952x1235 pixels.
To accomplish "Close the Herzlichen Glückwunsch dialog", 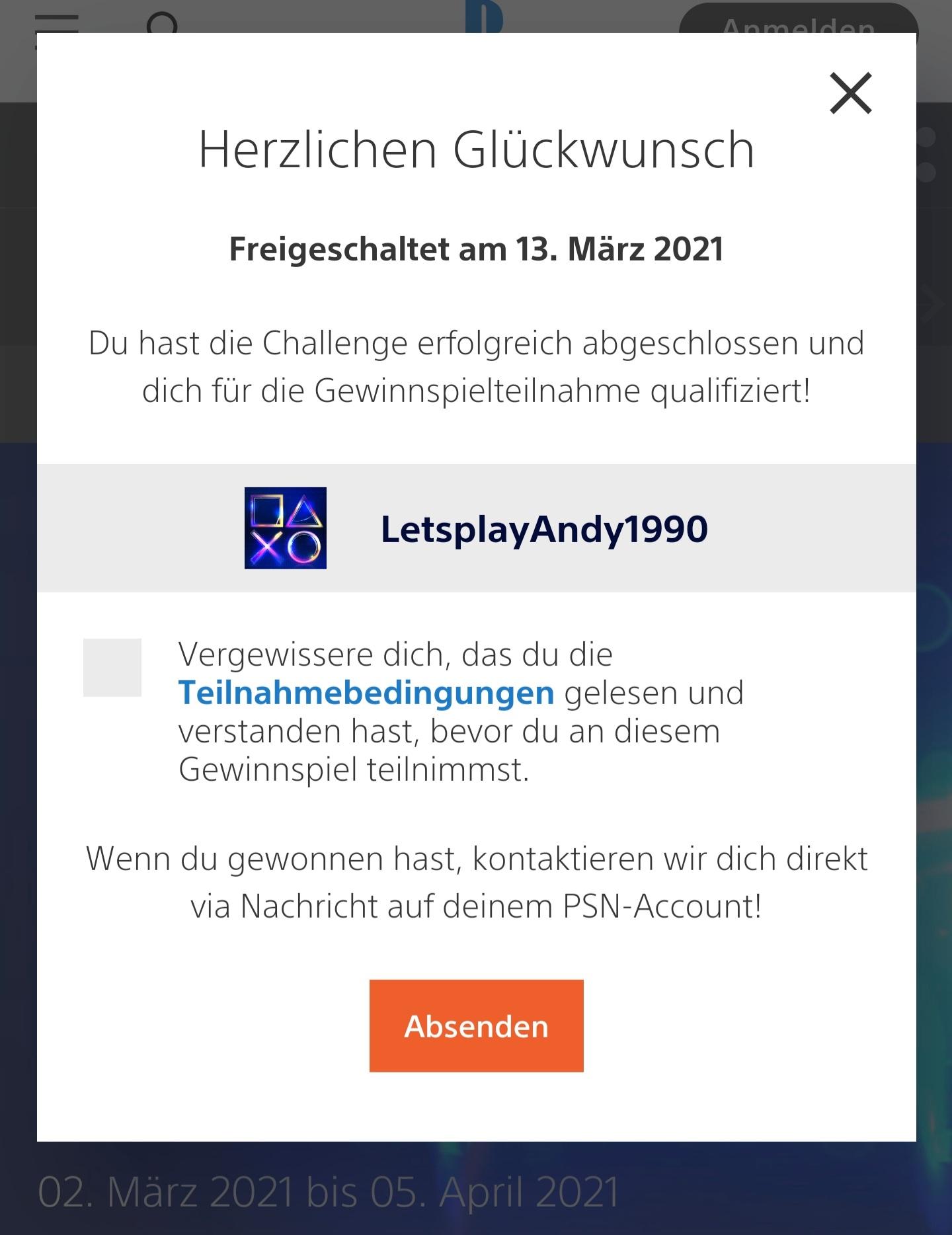I will click(x=850, y=93).
